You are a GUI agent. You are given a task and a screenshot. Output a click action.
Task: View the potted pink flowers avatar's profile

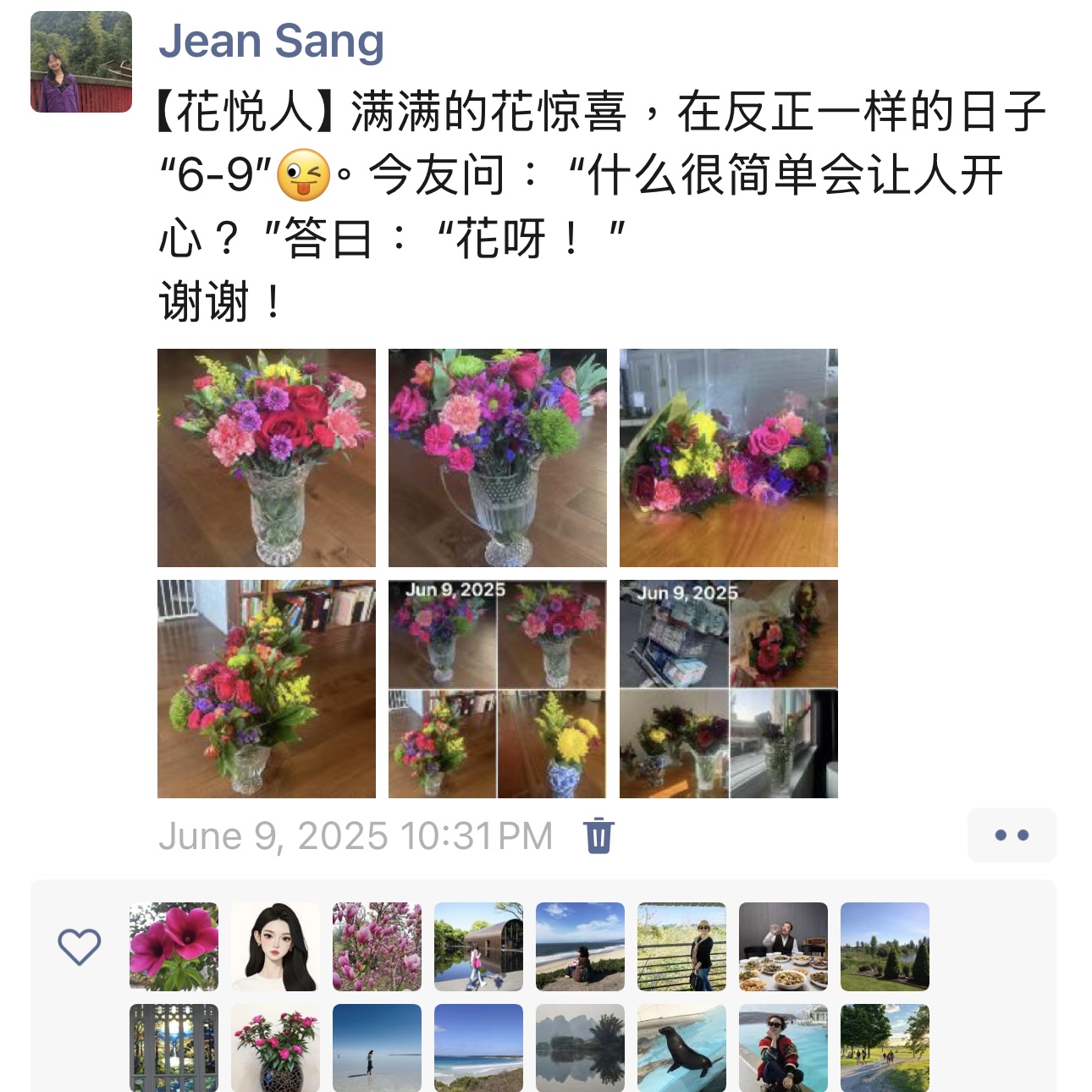tap(275, 1048)
